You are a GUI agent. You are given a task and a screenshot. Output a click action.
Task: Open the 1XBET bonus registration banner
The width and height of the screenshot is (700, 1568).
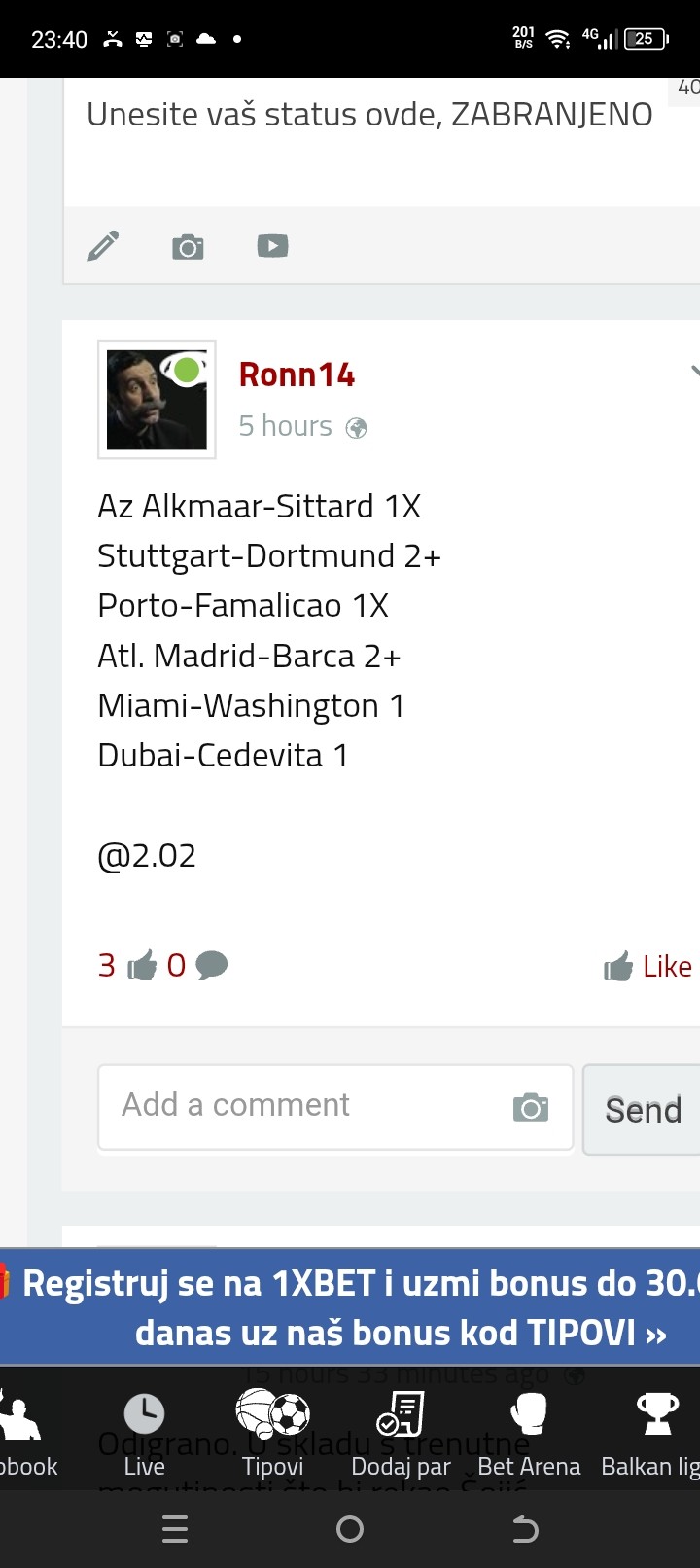point(350,1307)
